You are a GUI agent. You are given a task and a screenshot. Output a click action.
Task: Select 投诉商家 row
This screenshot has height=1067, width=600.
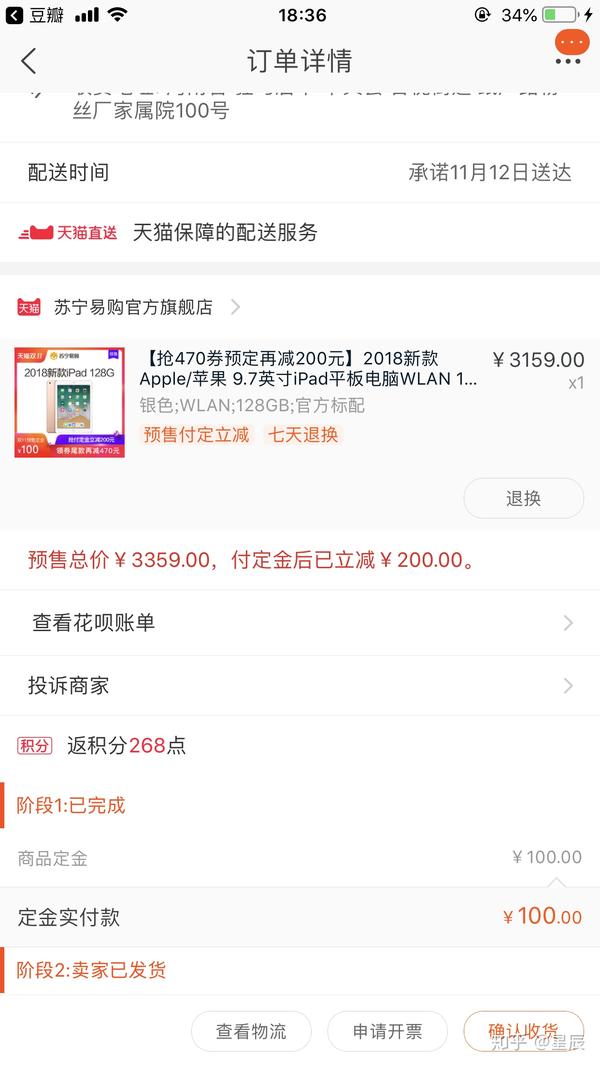(x=300, y=686)
